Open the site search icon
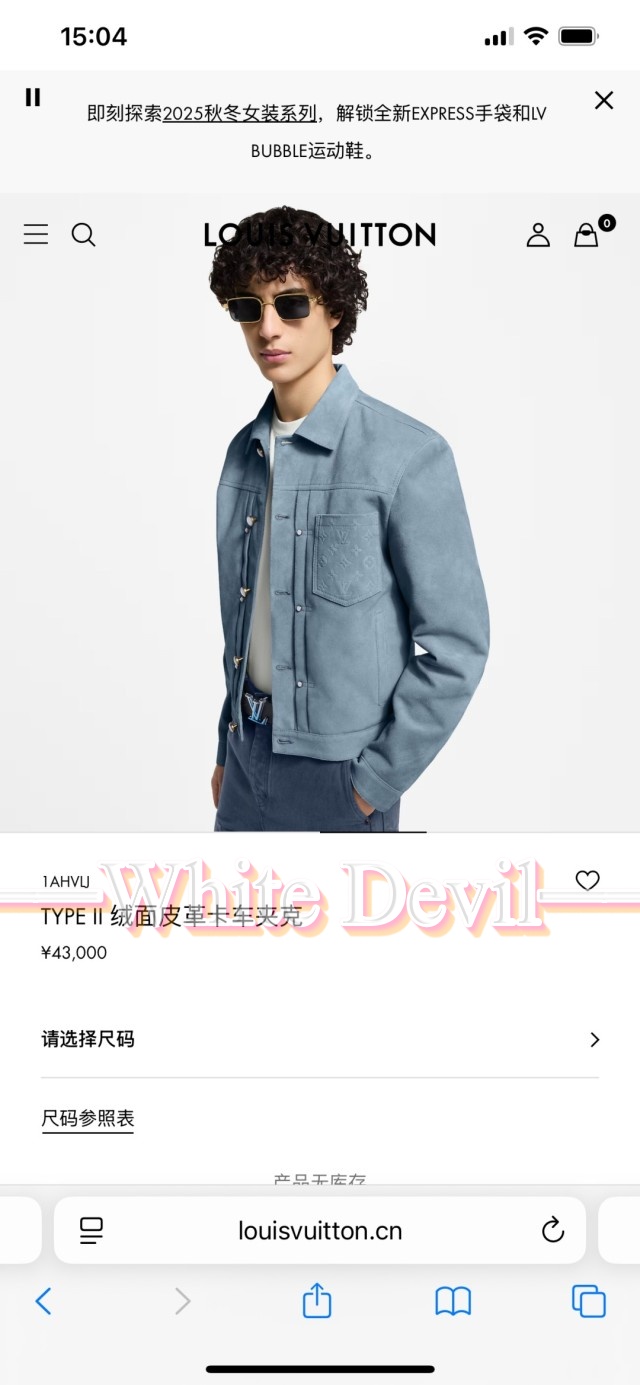This screenshot has width=640, height=1385. (84, 235)
